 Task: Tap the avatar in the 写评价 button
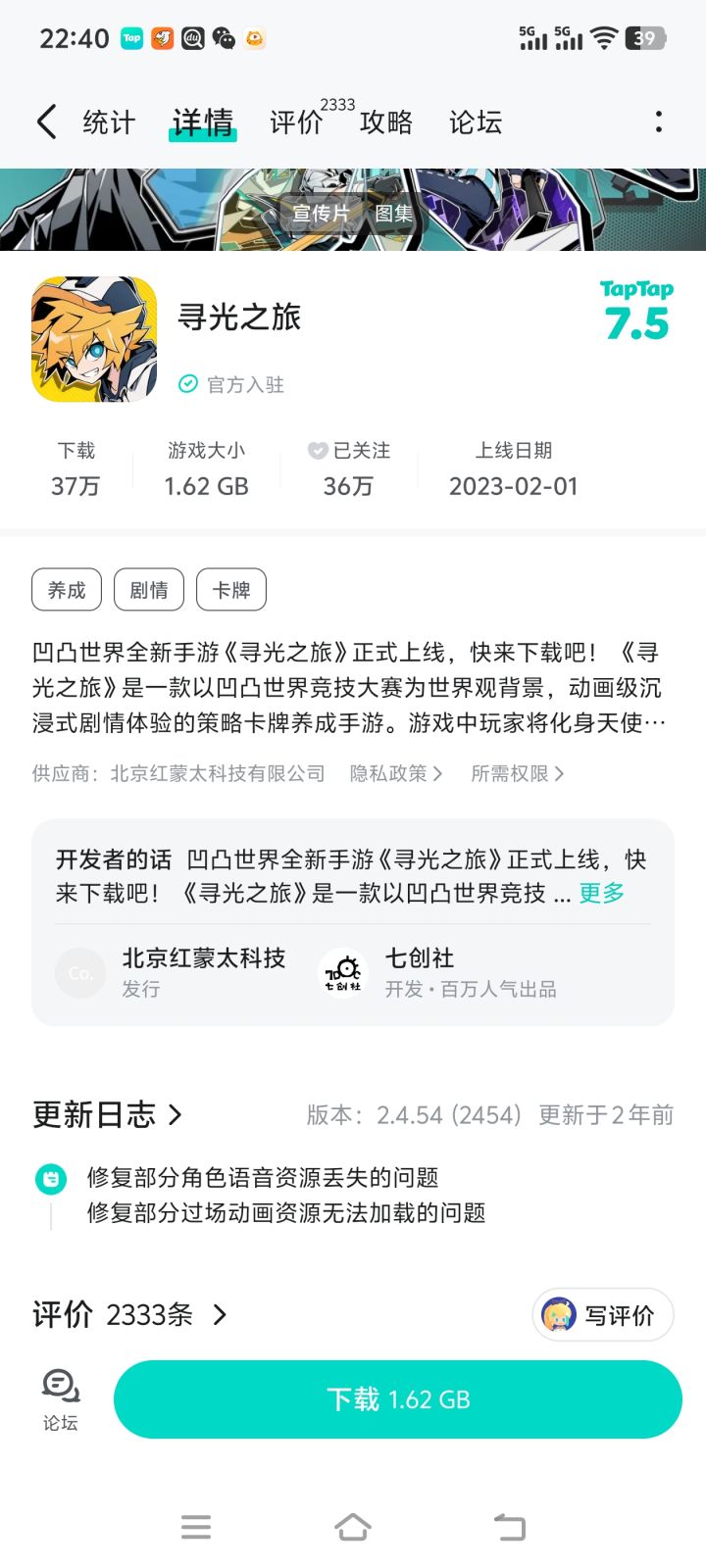tap(558, 1314)
